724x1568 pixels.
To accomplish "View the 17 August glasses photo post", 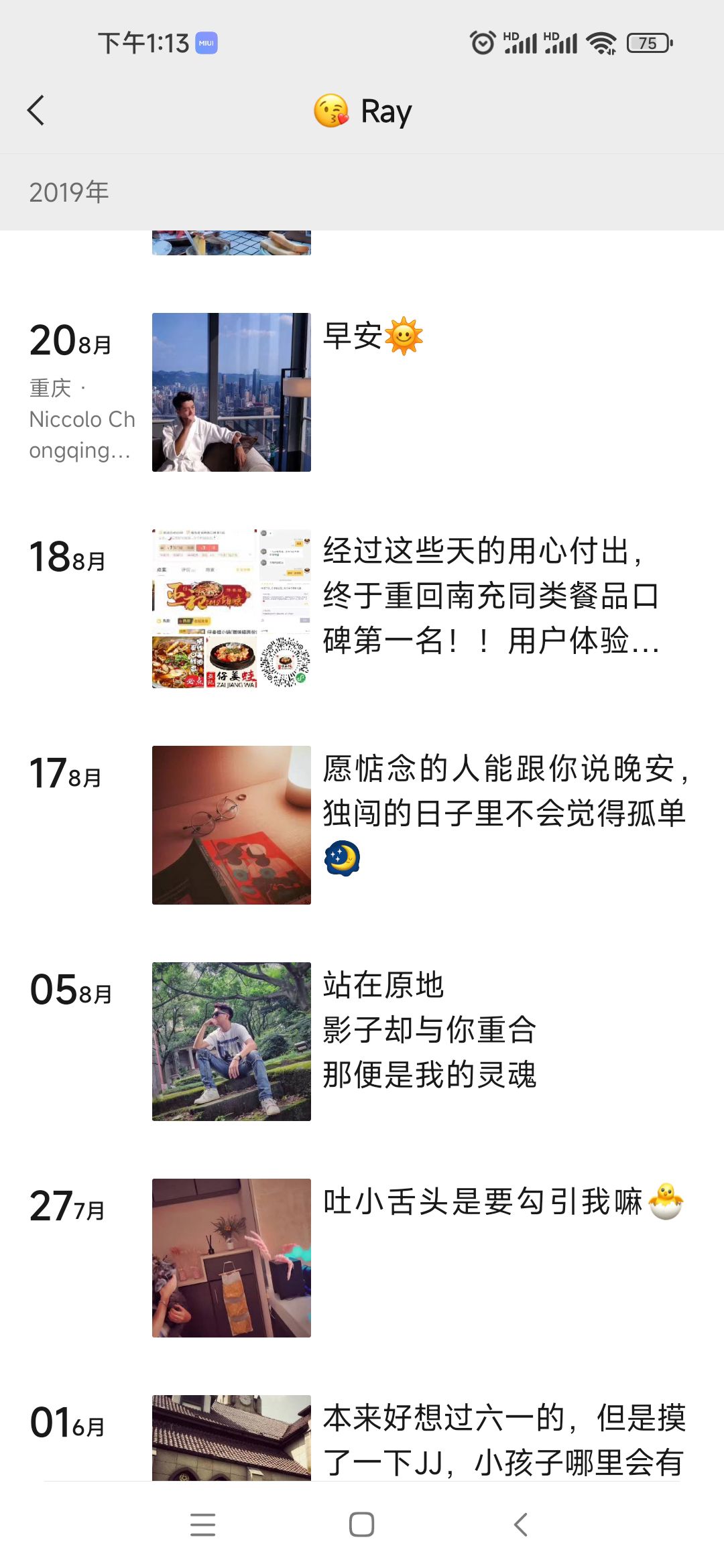I will (x=231, y=825).
